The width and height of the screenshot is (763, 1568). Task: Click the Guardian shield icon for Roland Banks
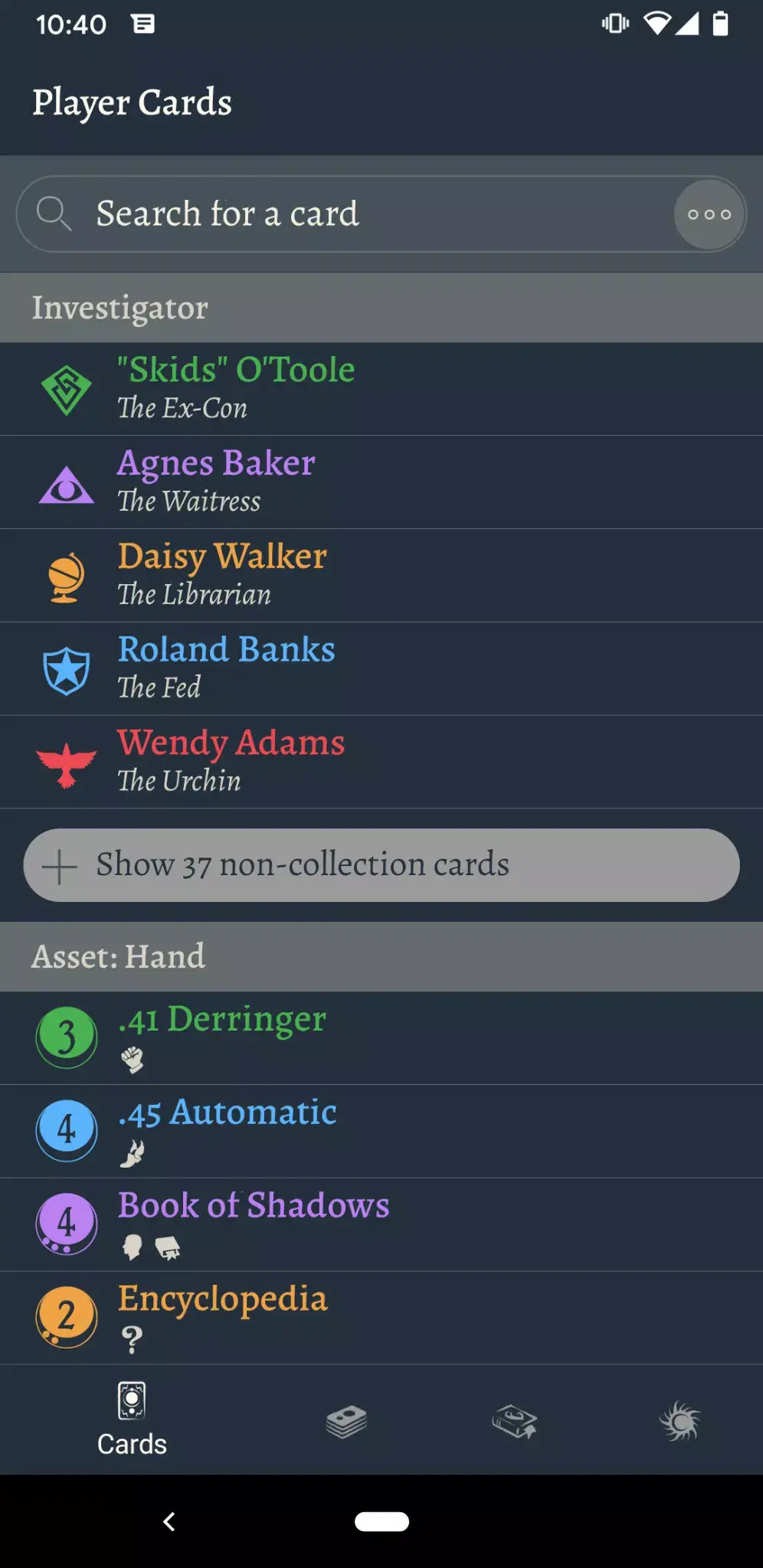pyautogui.click(x=66, y=668)
